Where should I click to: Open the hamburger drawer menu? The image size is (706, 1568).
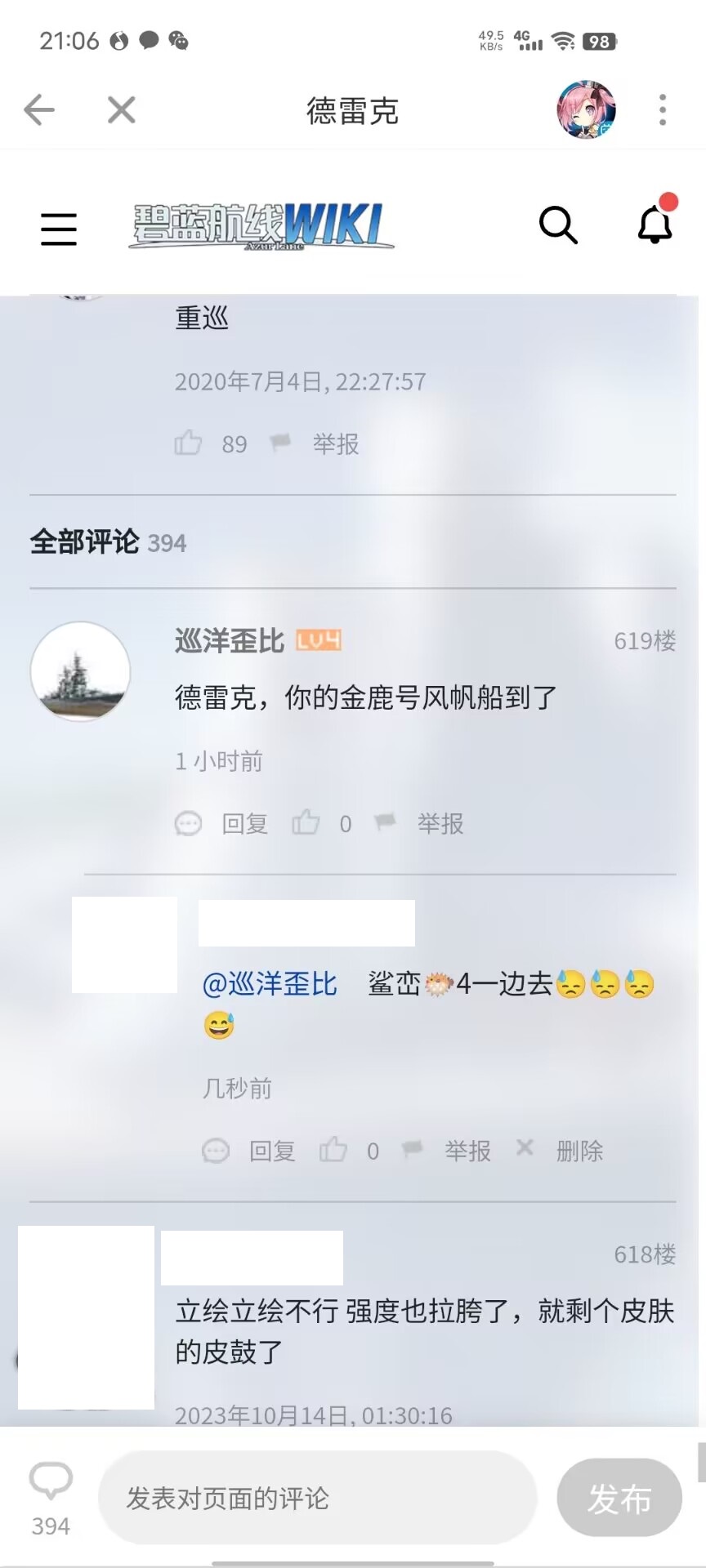[59, 229]
